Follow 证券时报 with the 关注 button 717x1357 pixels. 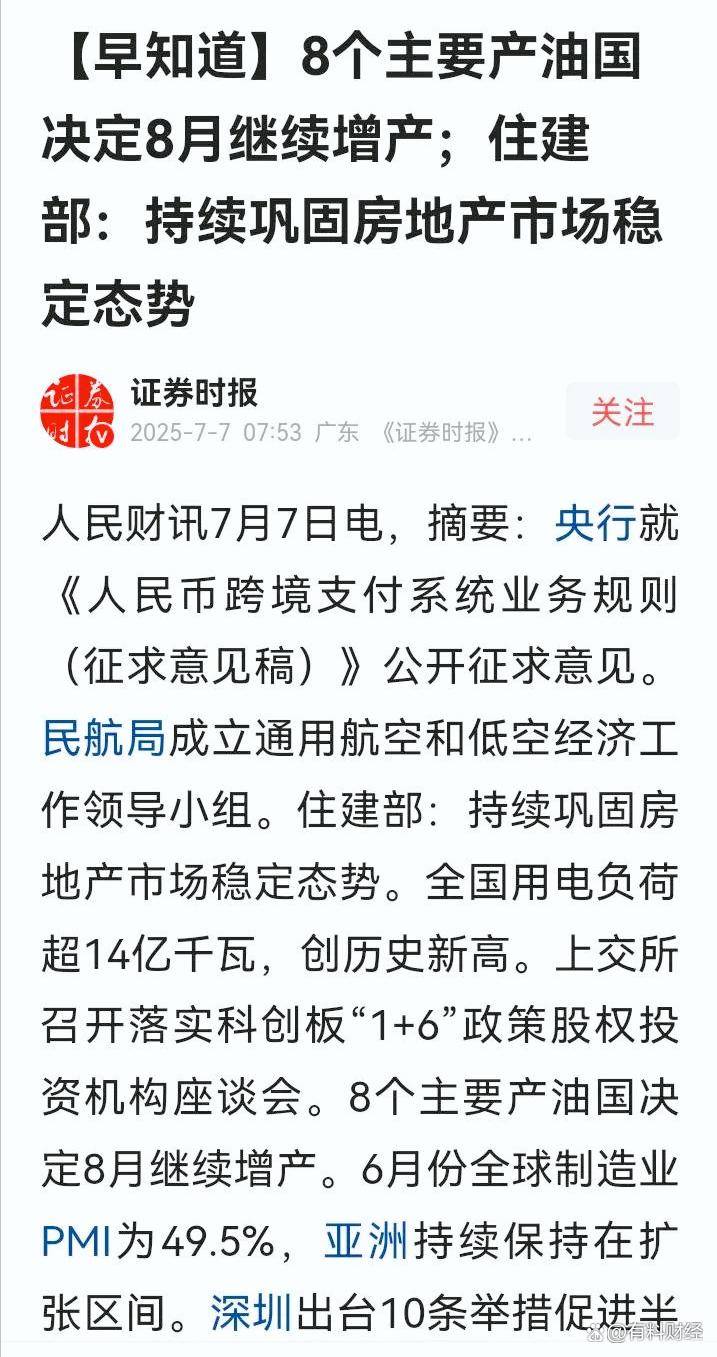pos(622,412)
